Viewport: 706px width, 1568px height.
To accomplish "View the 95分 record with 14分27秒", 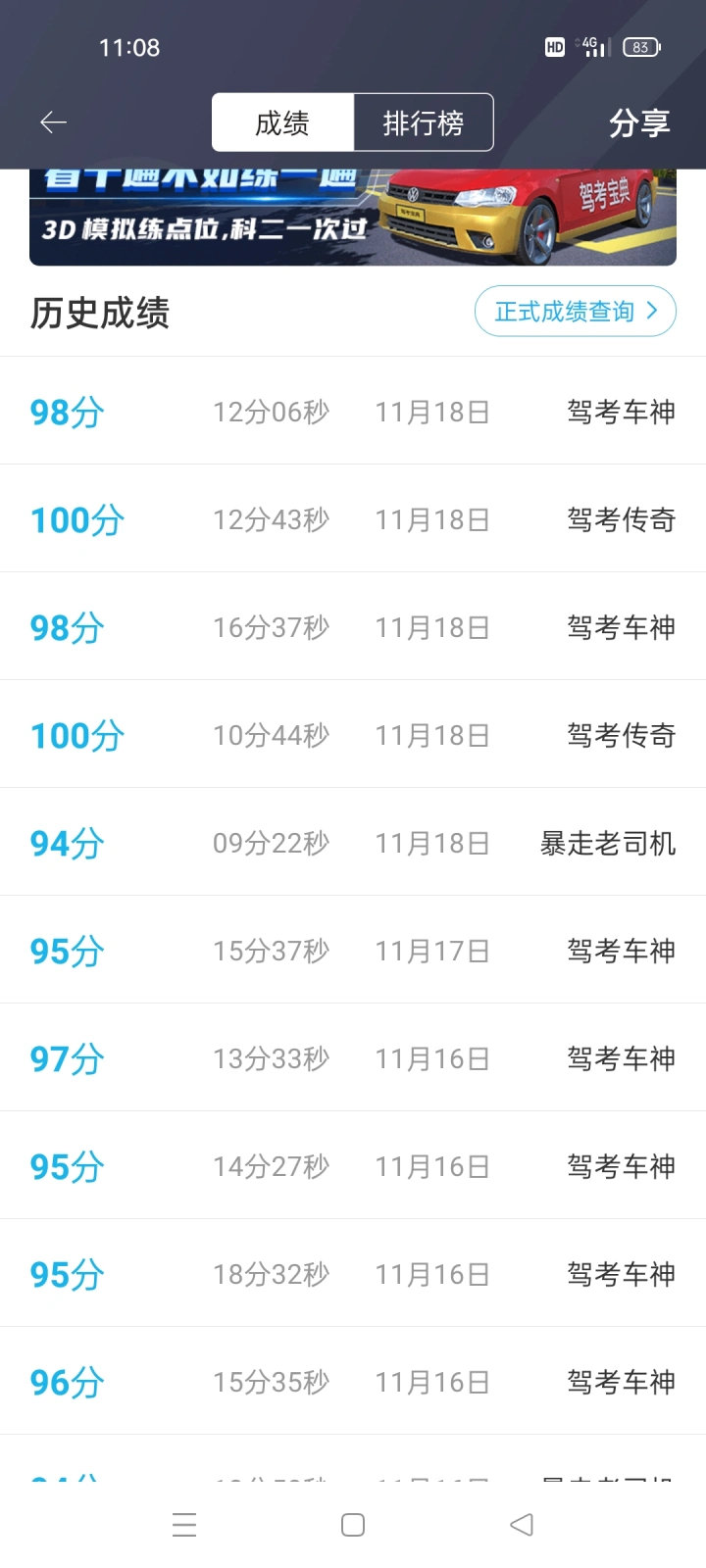I will click(x=353, y=1165).
